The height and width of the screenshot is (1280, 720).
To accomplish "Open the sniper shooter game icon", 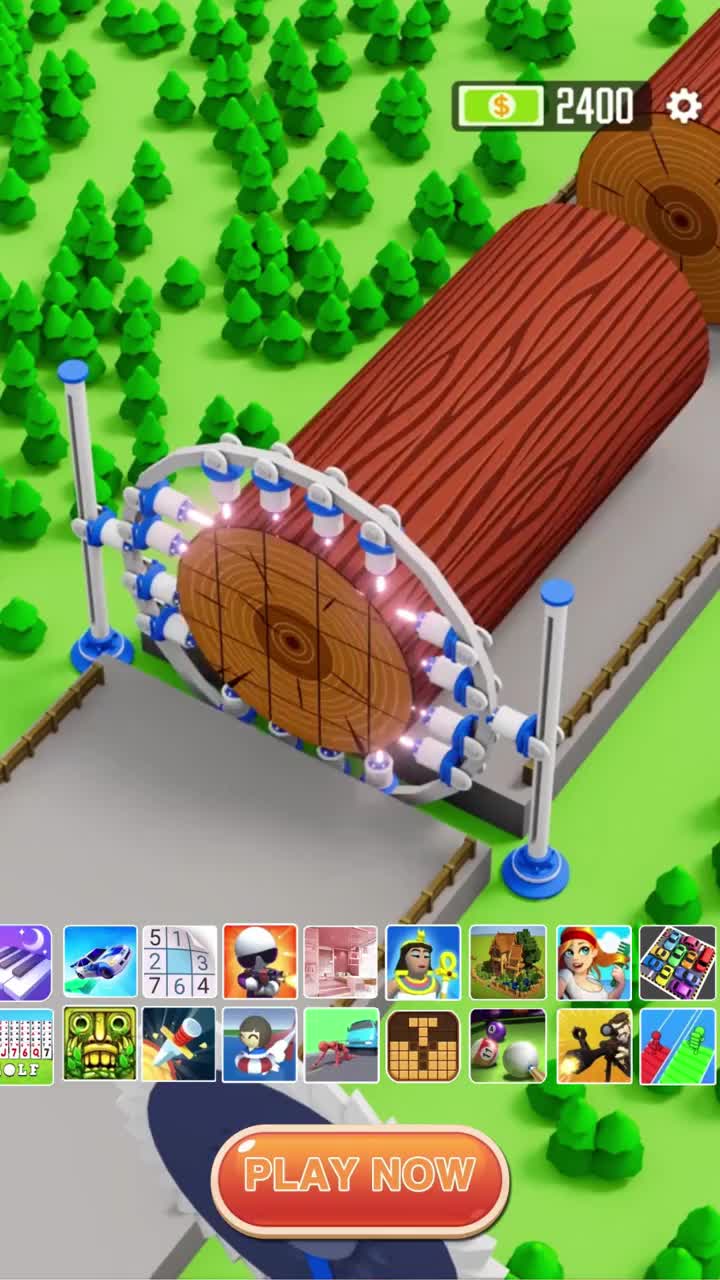I will click(594, 1045).
